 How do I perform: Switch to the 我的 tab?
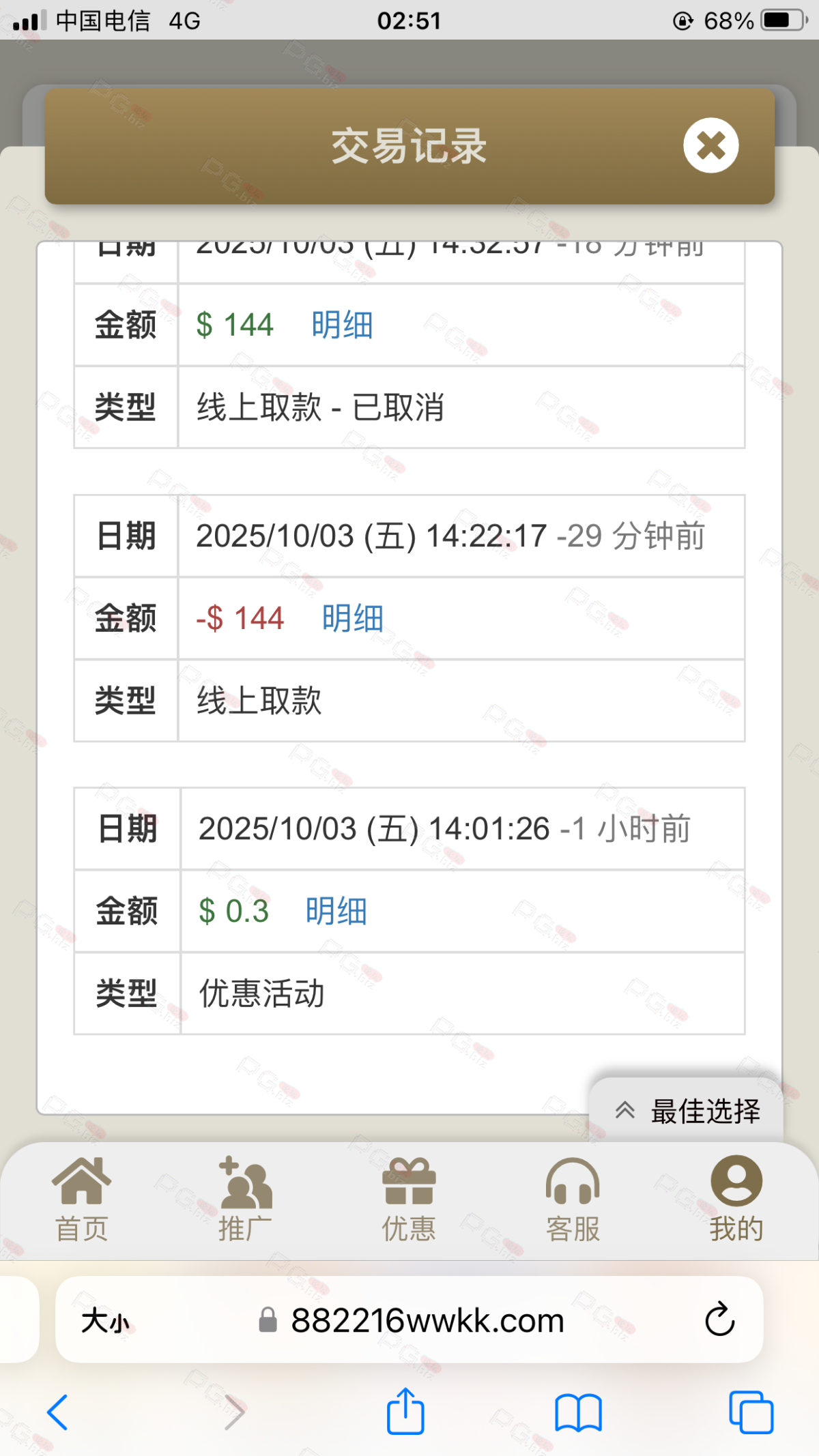[x=736, y=1200]
